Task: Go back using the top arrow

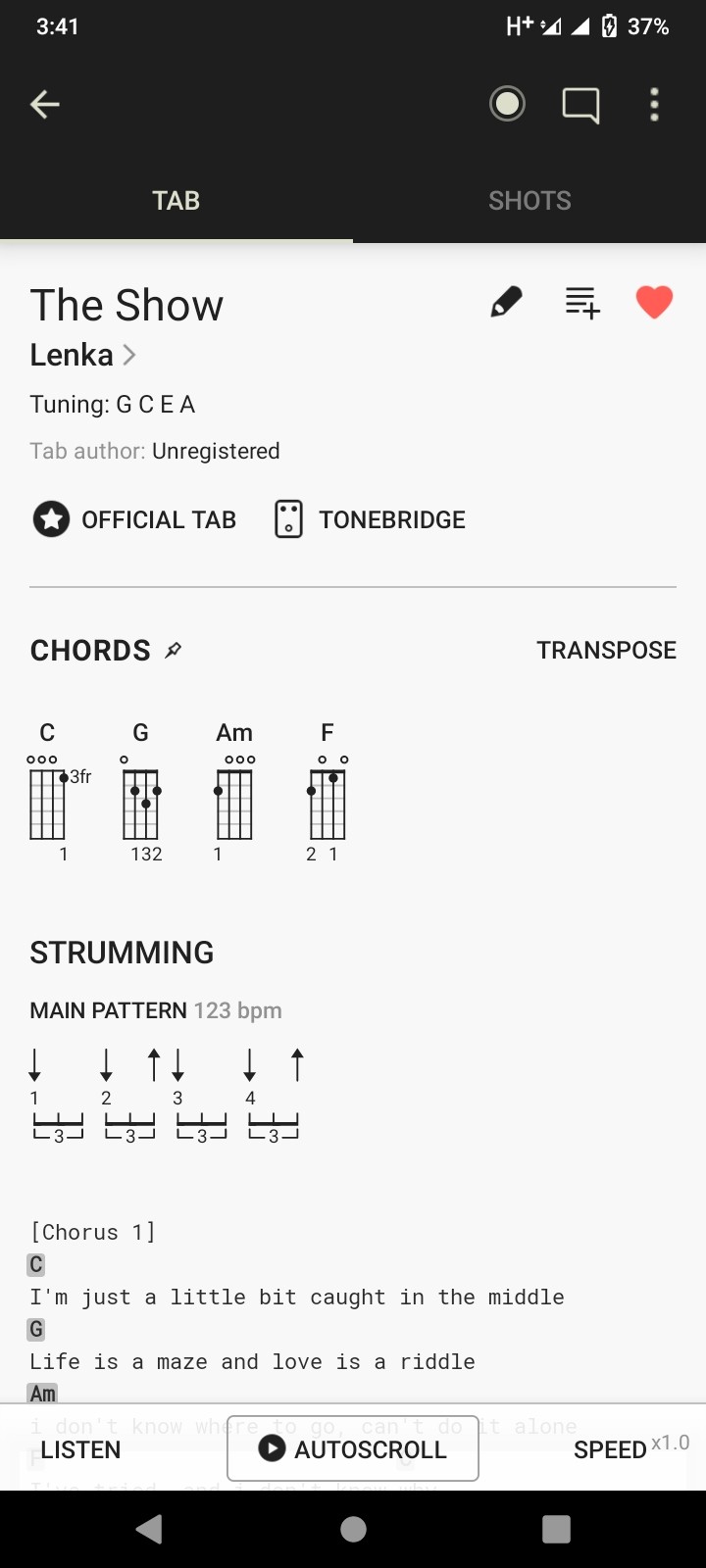Action: (x=45, y=104)
